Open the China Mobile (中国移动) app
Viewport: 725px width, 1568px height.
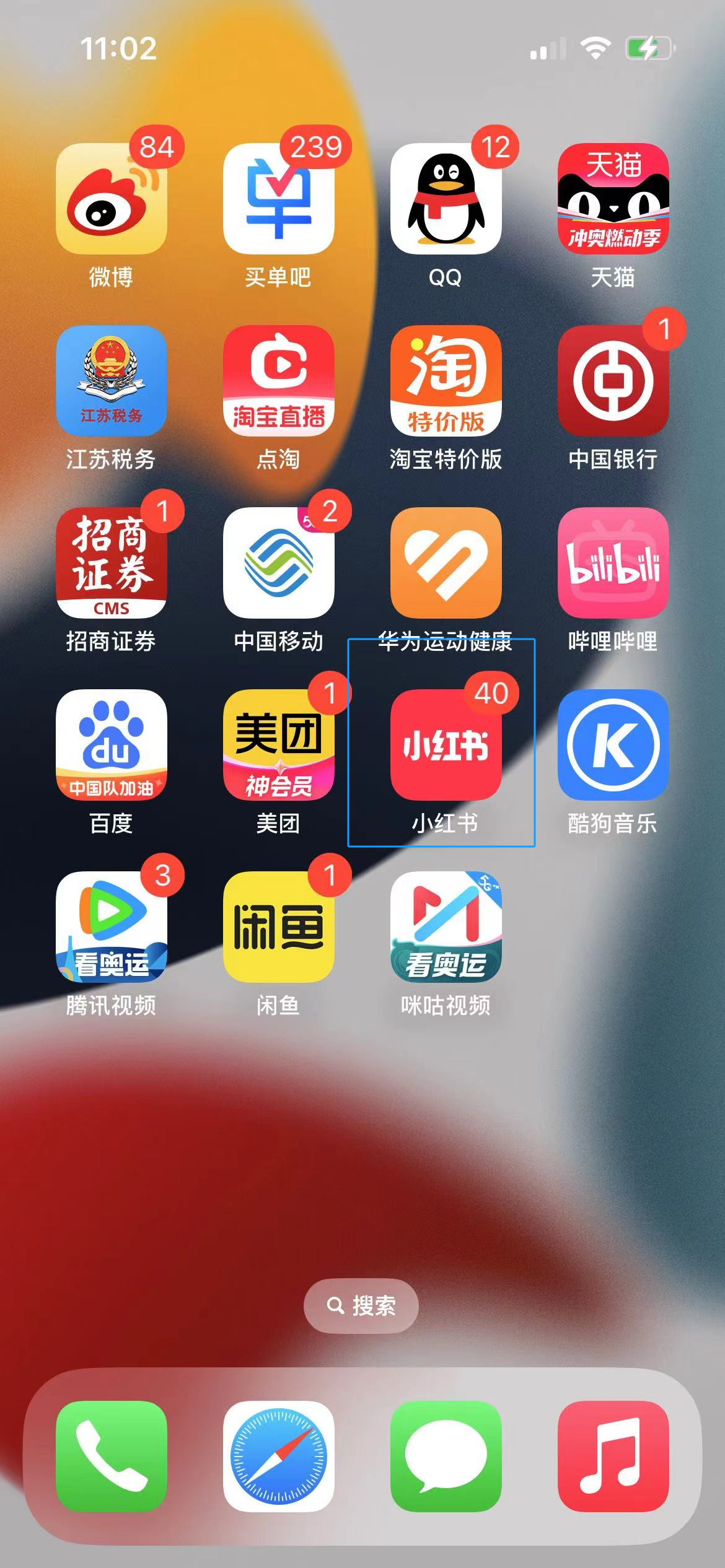279,563
